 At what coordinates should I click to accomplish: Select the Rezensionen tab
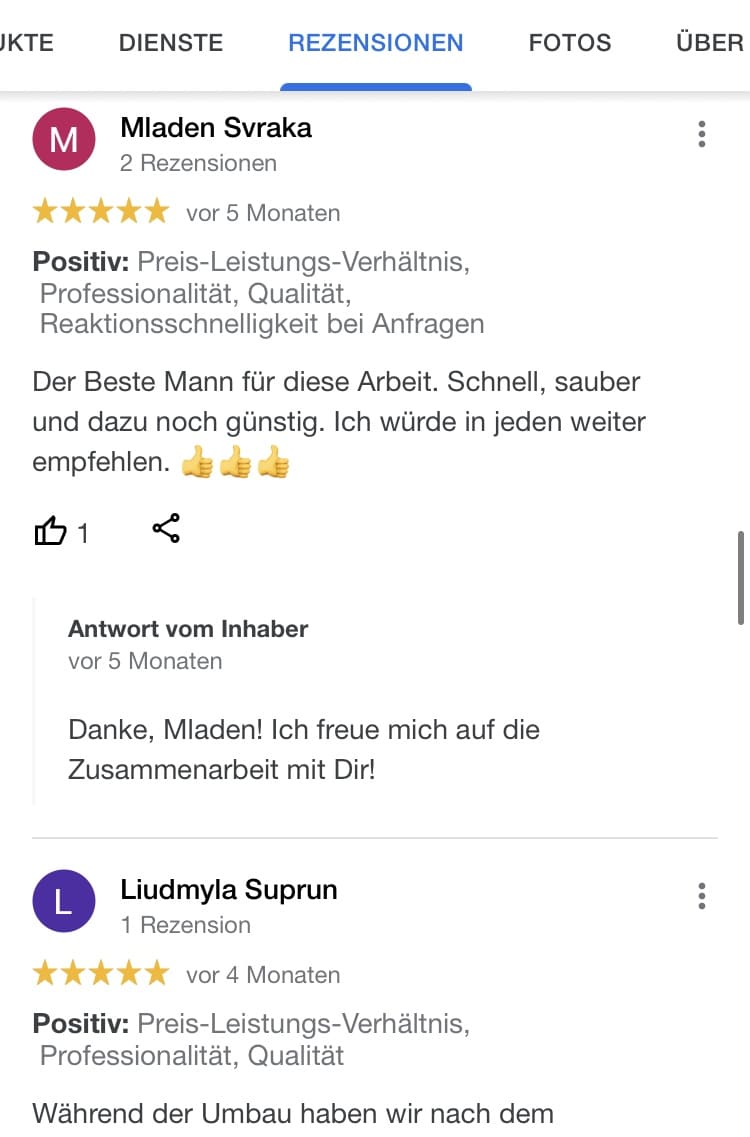pyautogui.click(x=375, y=43)
